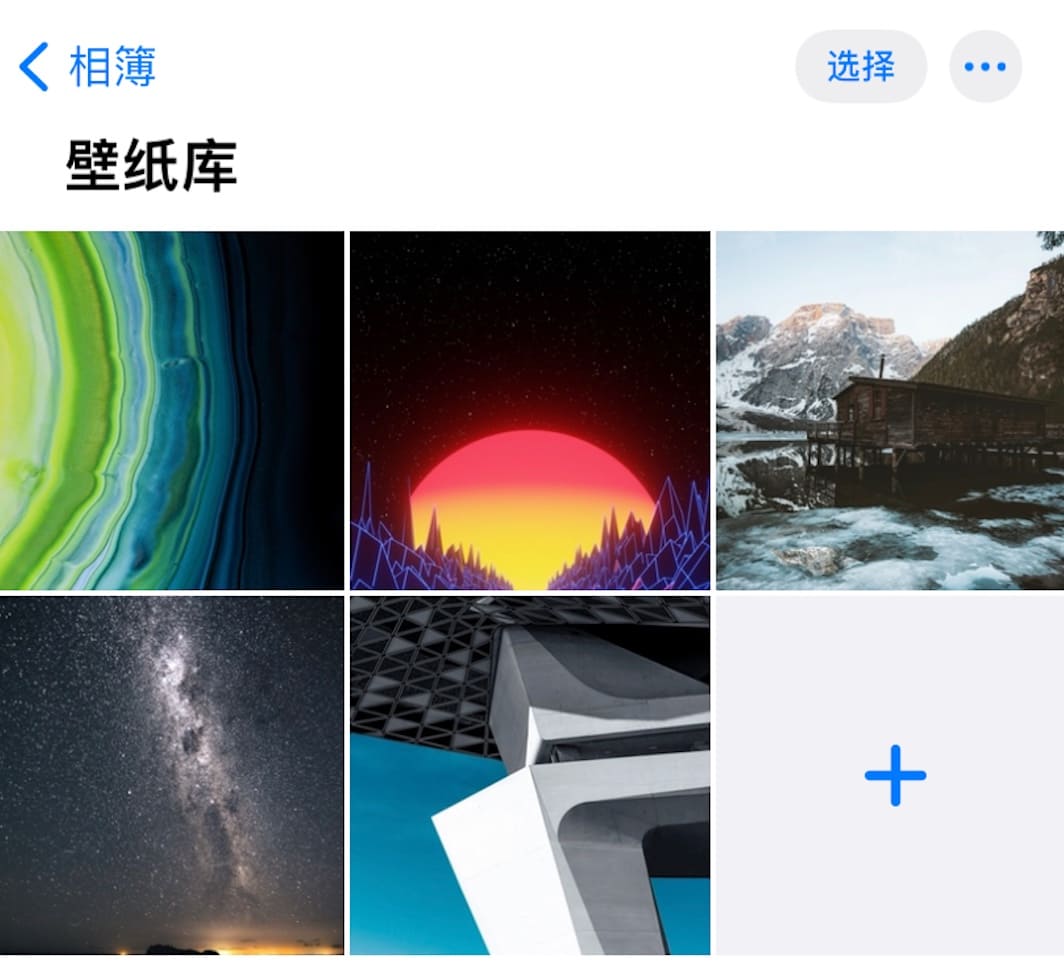Open the Milky Way night sky photo
Viewport: 1064px width, 978px height.
(x=171, y=775)
